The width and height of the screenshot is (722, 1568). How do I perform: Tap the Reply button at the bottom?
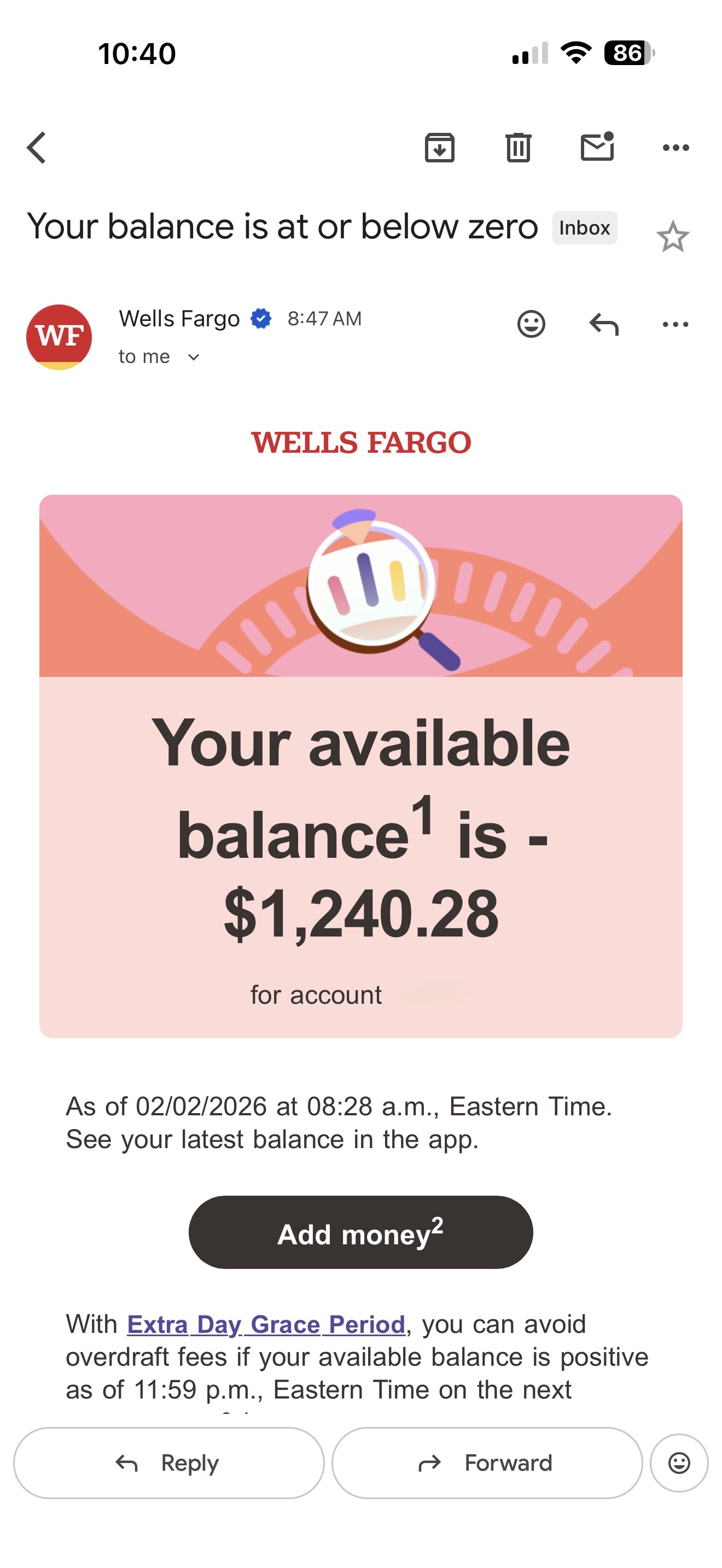tap(168, 1462)
